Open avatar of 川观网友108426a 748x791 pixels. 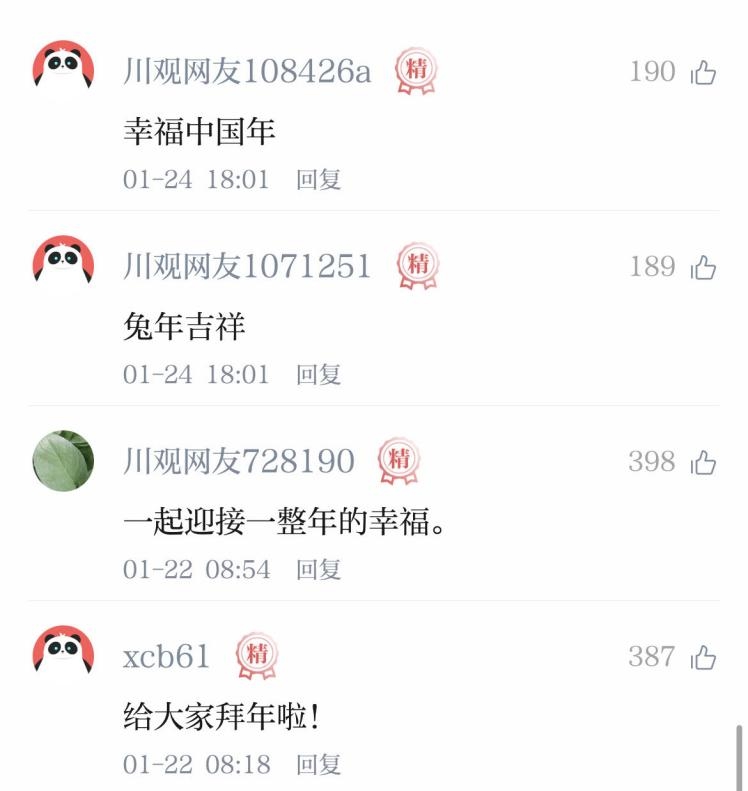63,70
